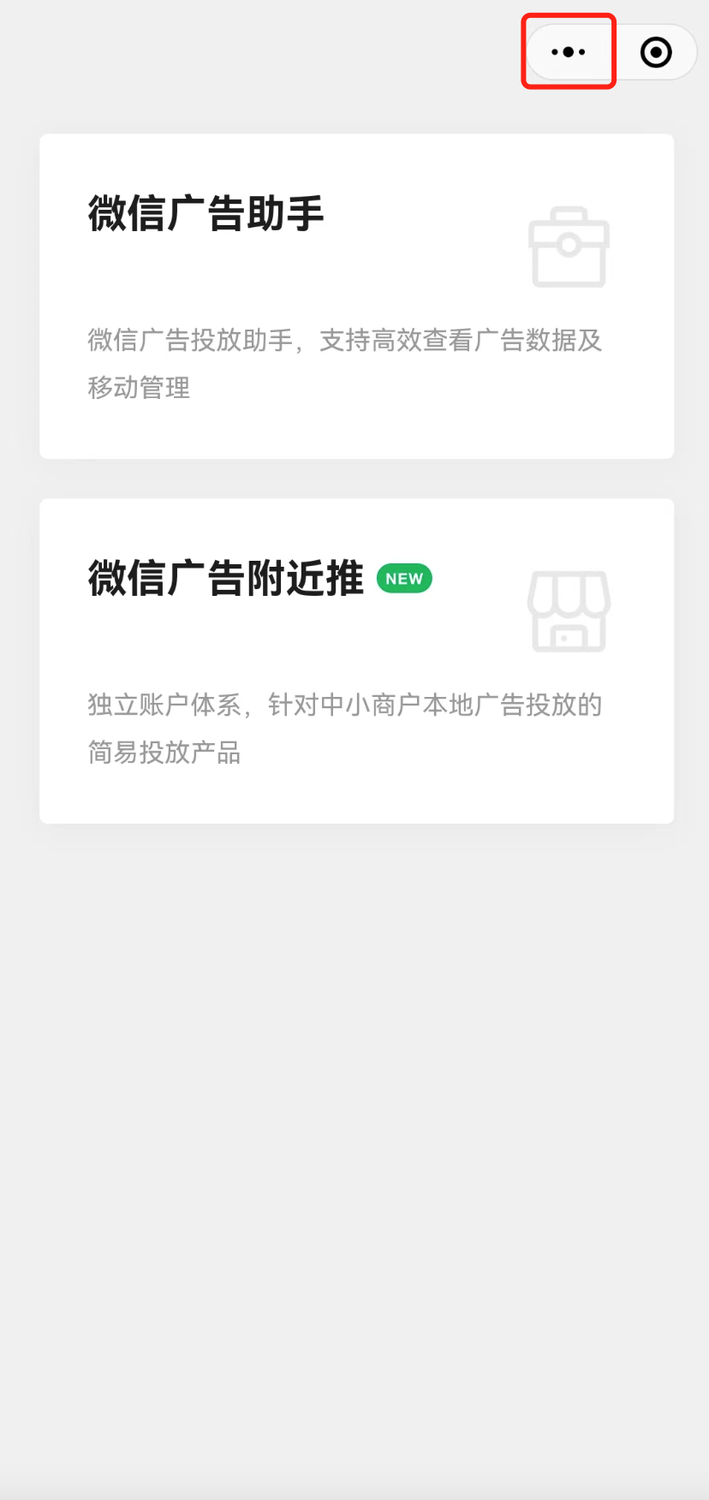Select the 微信广告附近推 card
This screenshot has height=1500, width=709.
pos(356,660)
